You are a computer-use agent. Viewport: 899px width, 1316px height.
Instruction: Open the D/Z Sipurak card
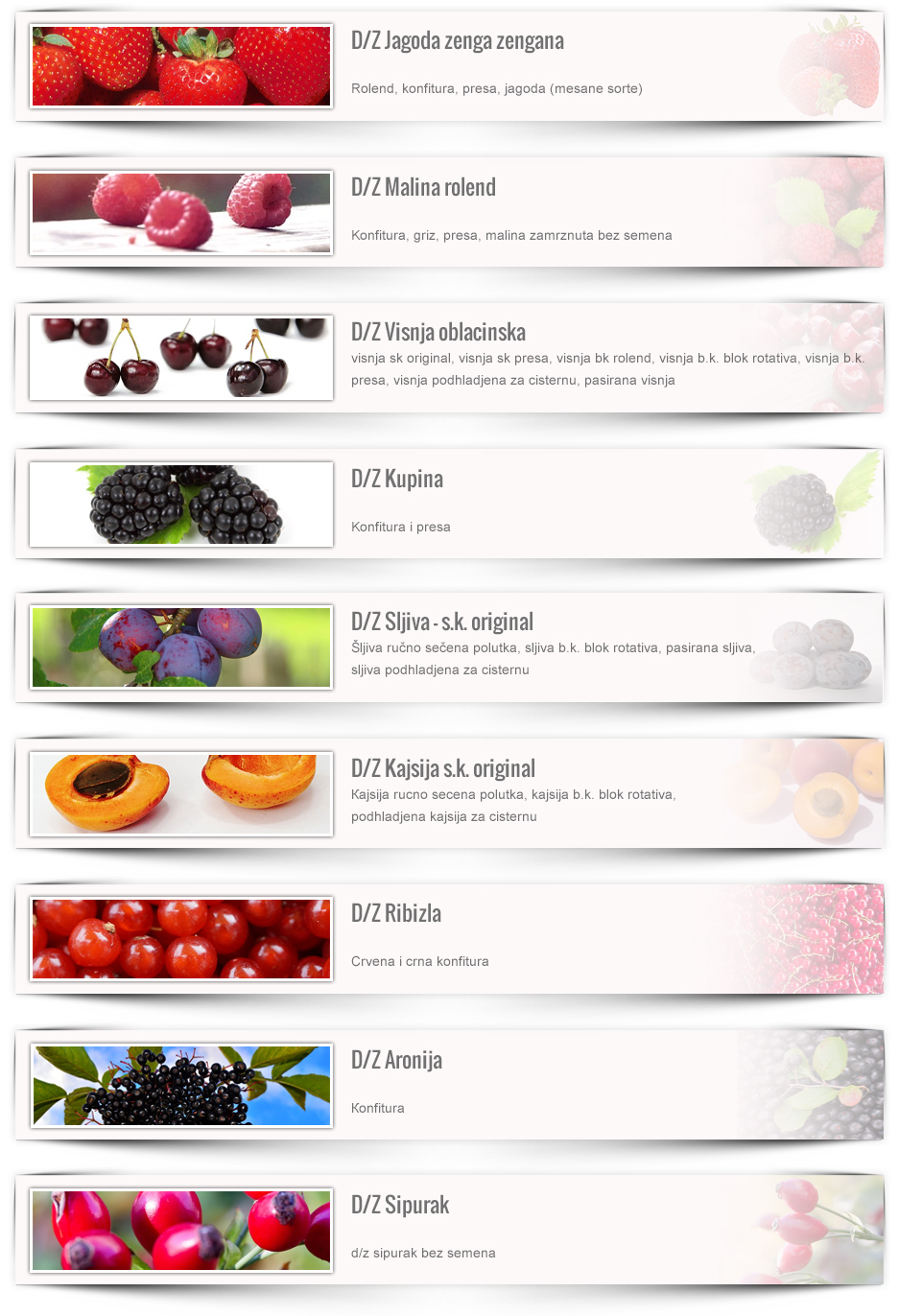pyautogui.click(x=400, y=1206)
